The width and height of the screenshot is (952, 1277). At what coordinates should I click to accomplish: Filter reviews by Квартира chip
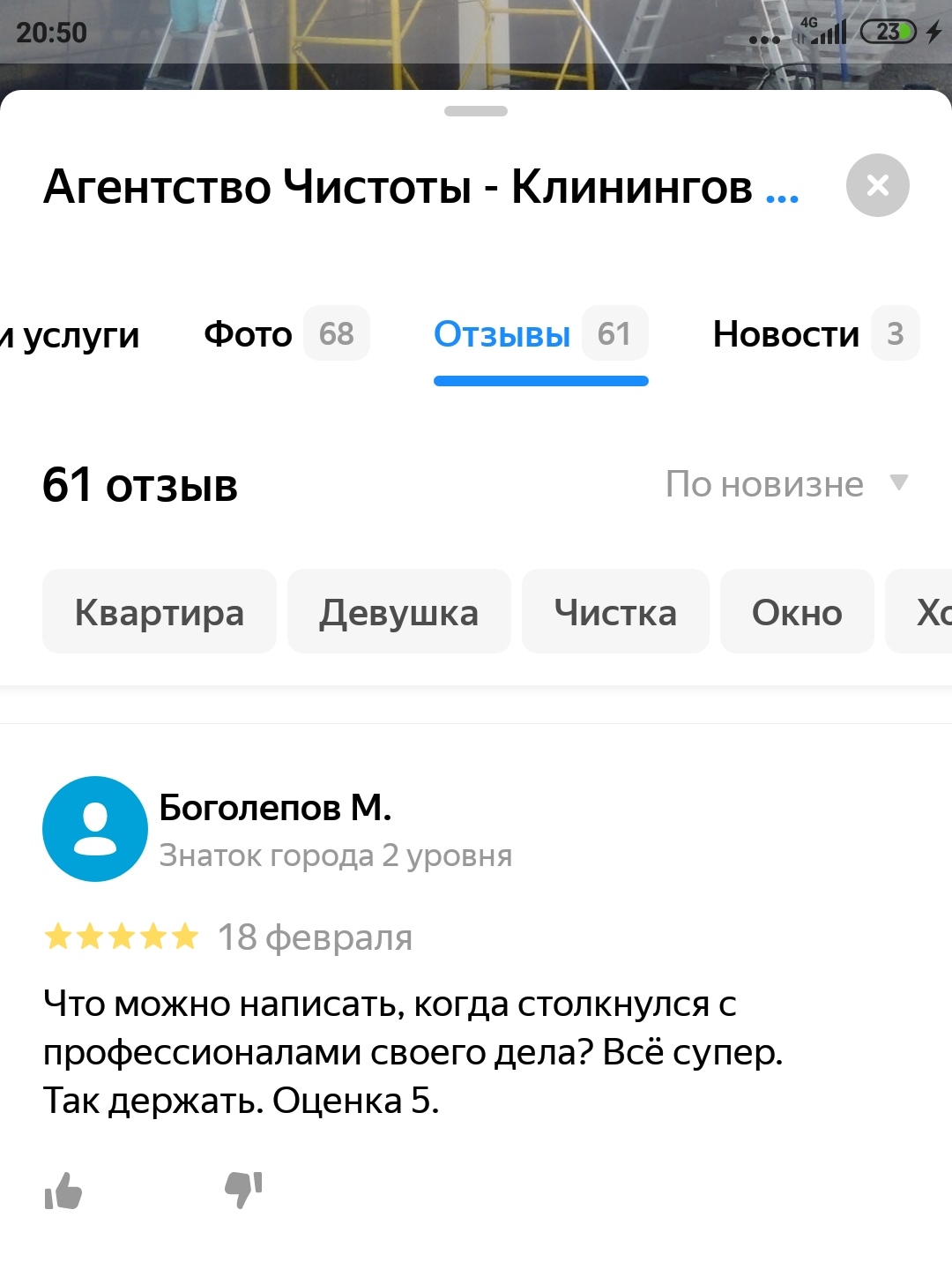click(160, 612)
